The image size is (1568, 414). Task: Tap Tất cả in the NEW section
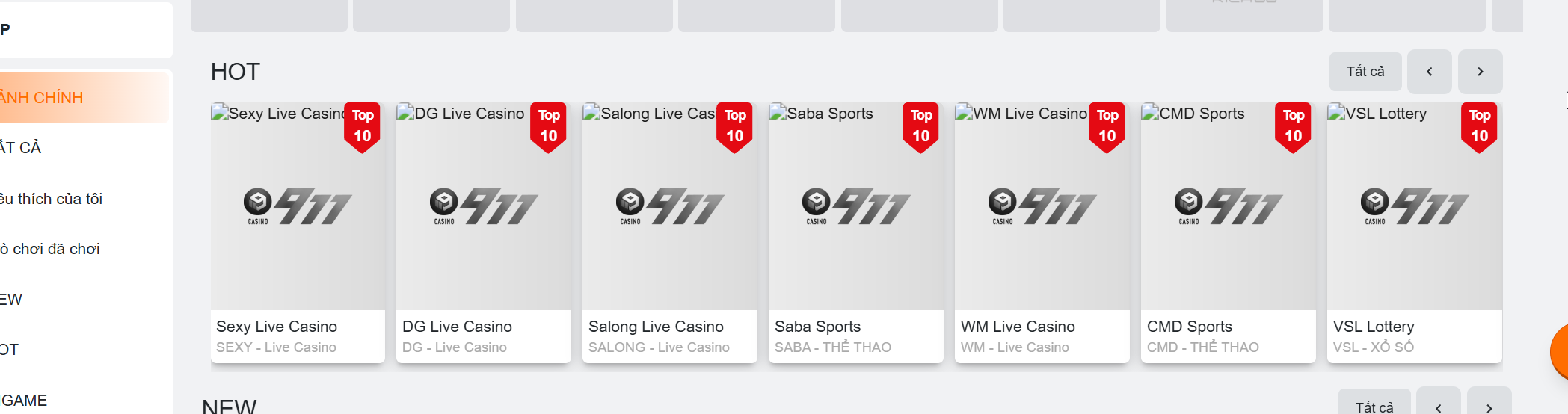point(1374,406)
